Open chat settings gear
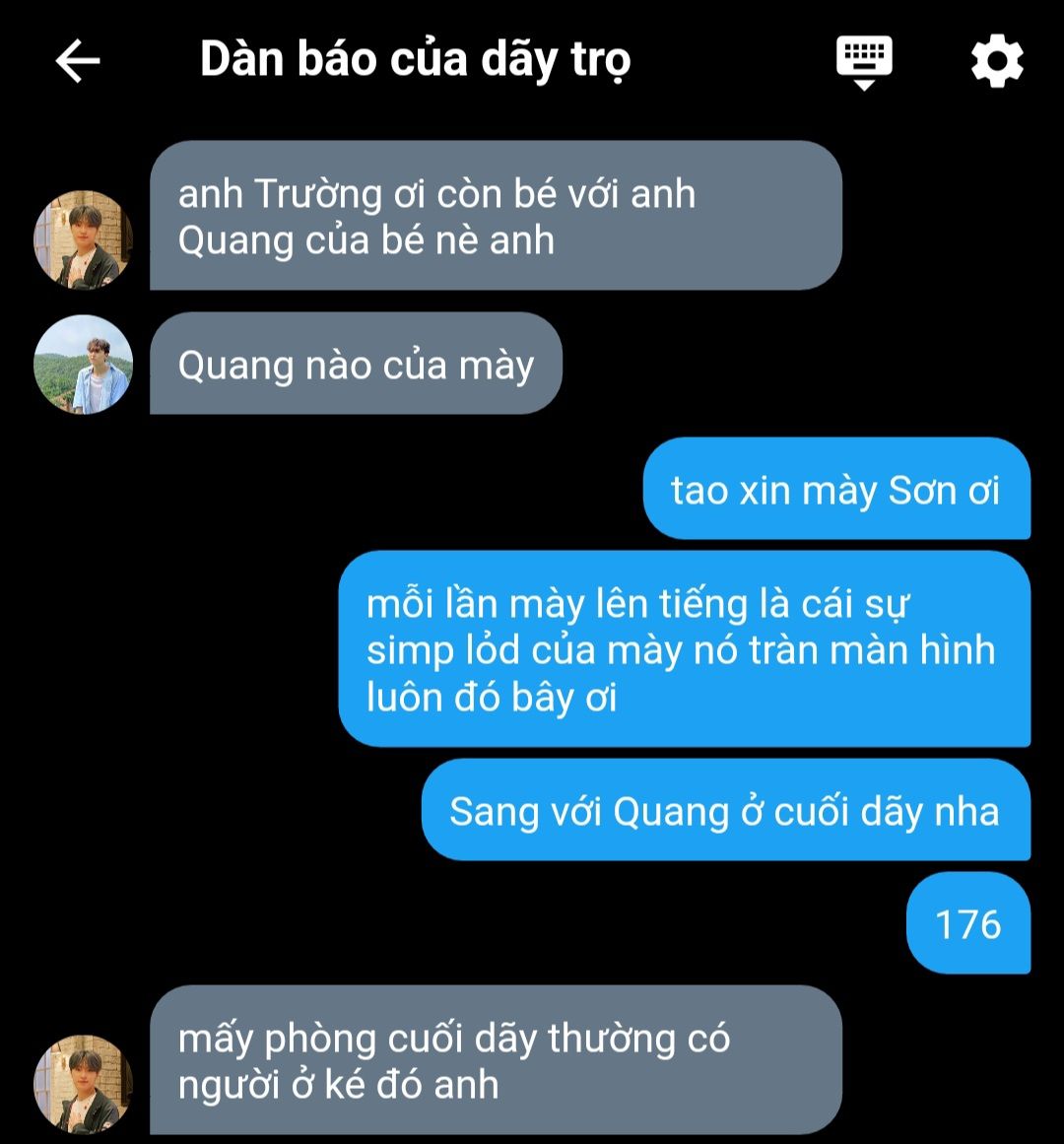Image resolution: width=1064 pixels, height=1144 pixels. point(997,61)
